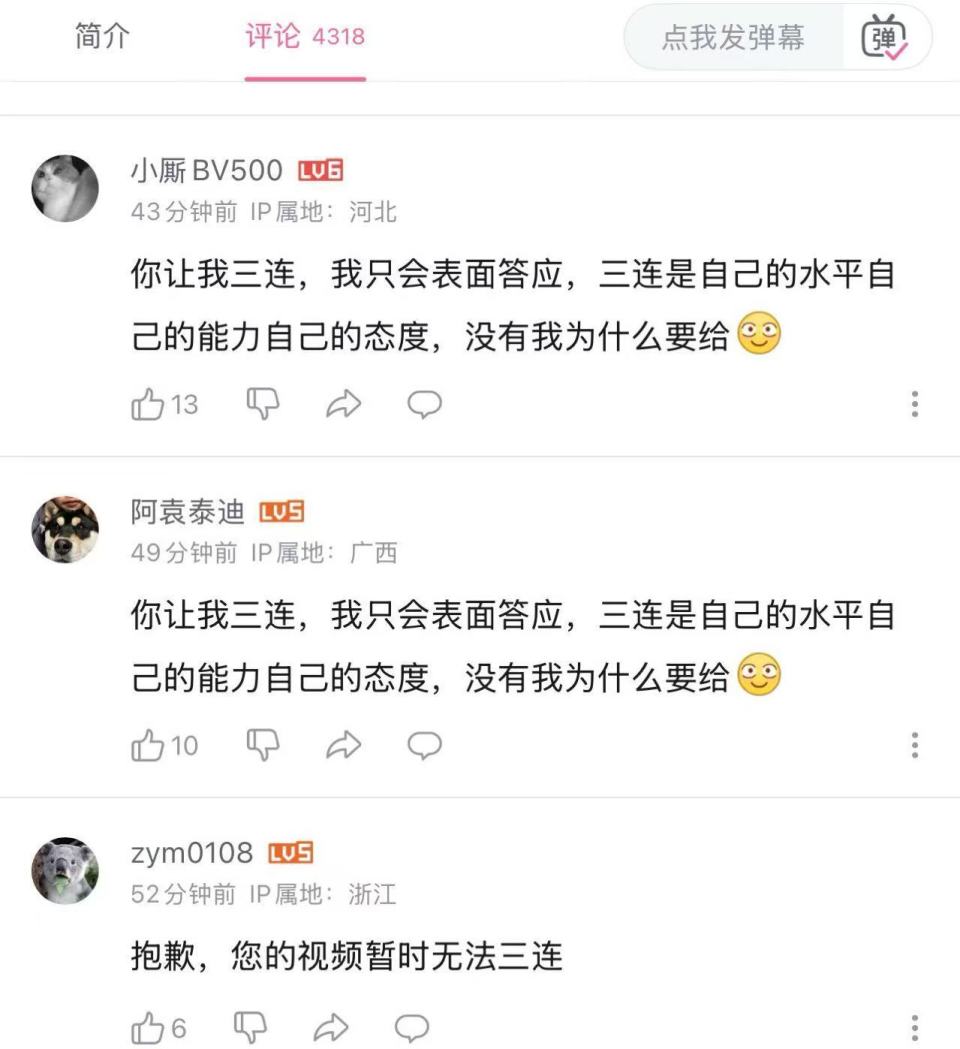This screenshot has width=960, height=1049.
Task: Open reply box with the comment bubble under 小厮BV500
Action: pyautogui.click(x=423, y=404)
